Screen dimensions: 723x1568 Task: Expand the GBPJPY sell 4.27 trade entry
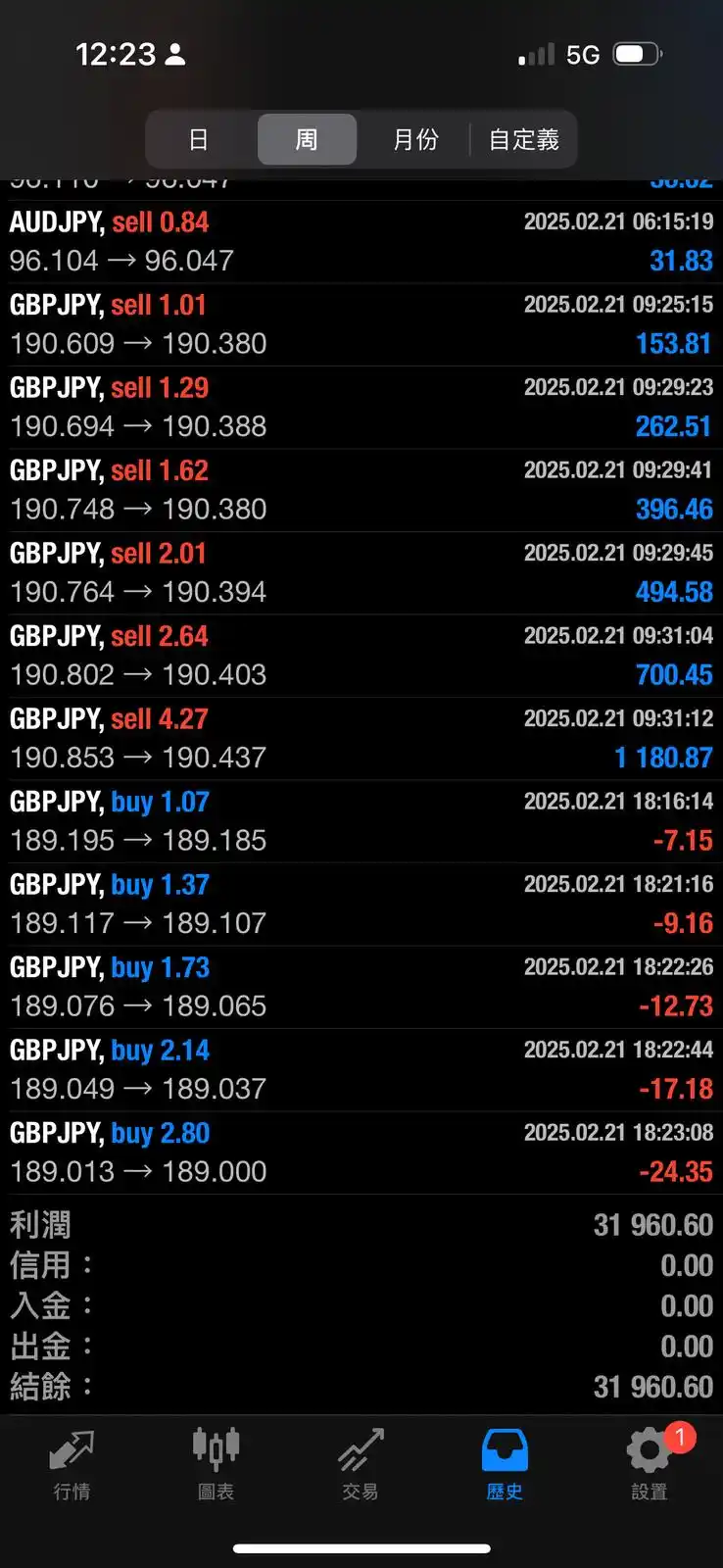361,738
